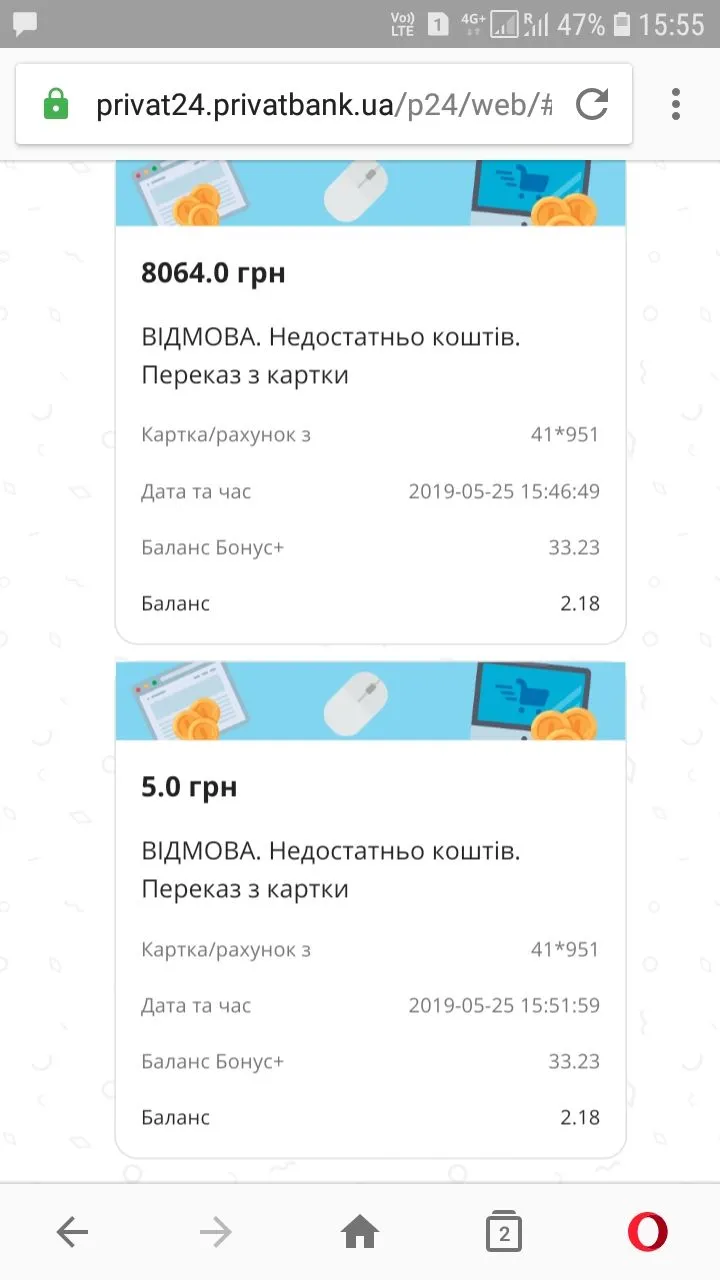
Task: Open the browser overflow menu
Action: pos(676,104)
